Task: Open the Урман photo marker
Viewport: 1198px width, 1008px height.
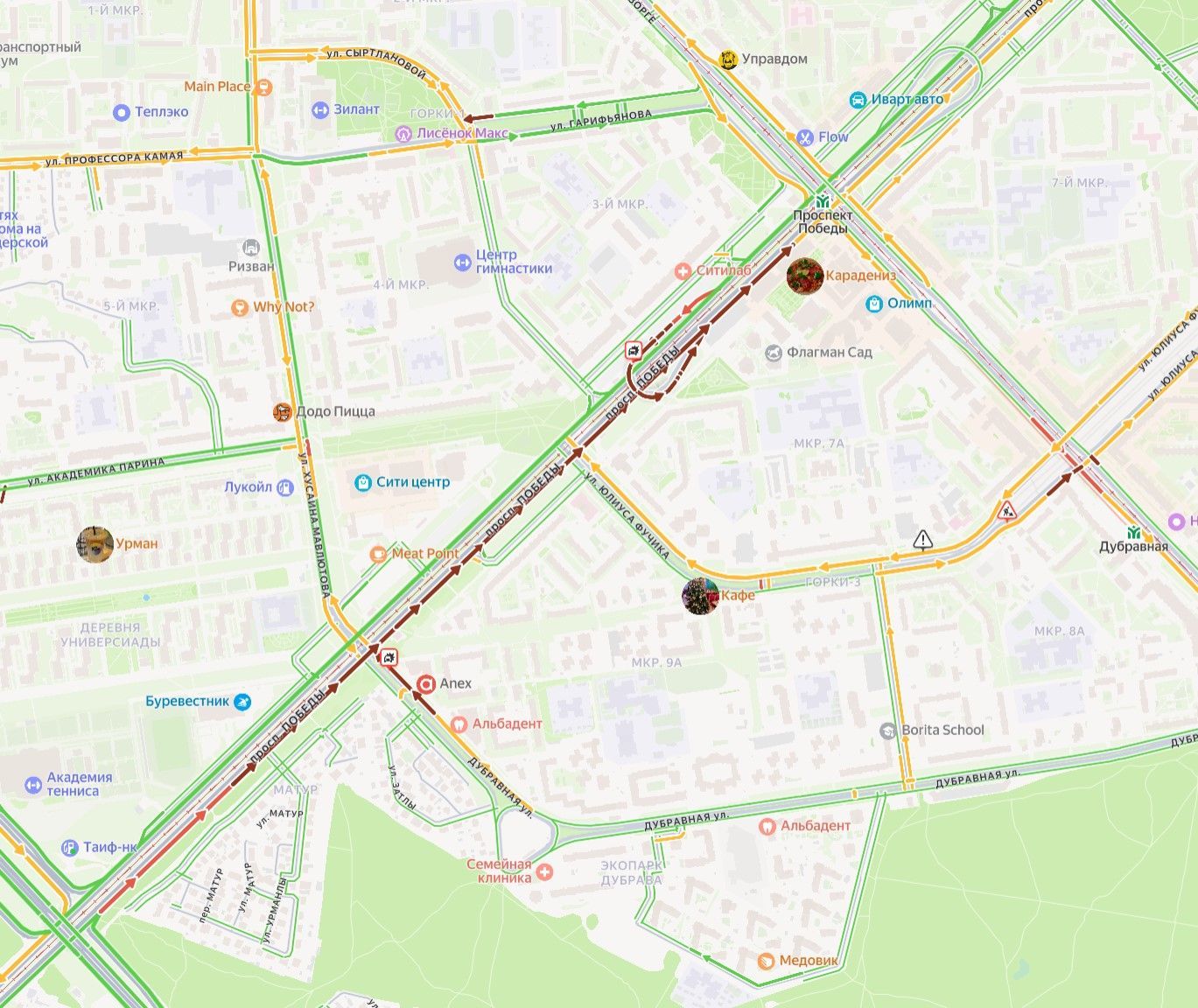Action: click(x=95, y=543)
